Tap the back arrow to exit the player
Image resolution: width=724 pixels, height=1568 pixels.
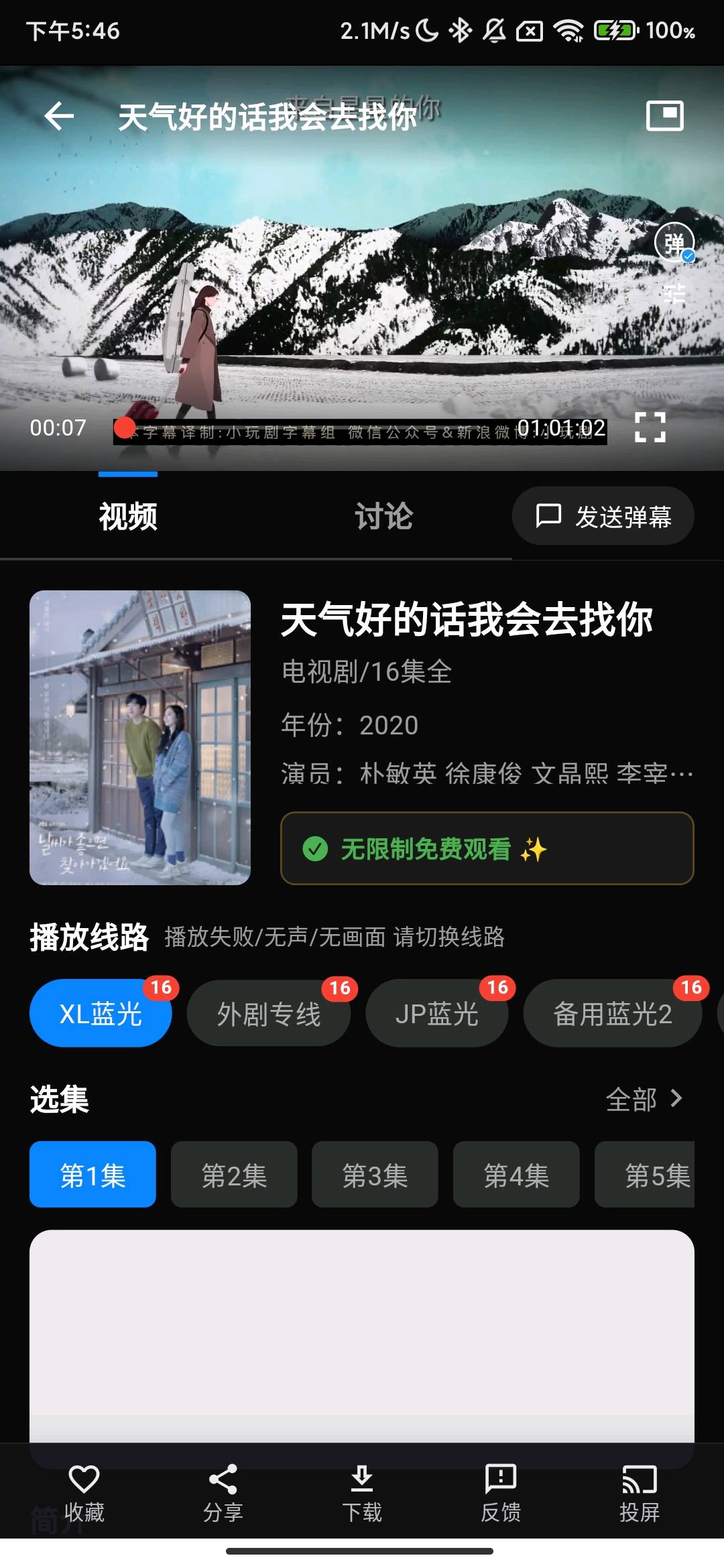[58, 117]
